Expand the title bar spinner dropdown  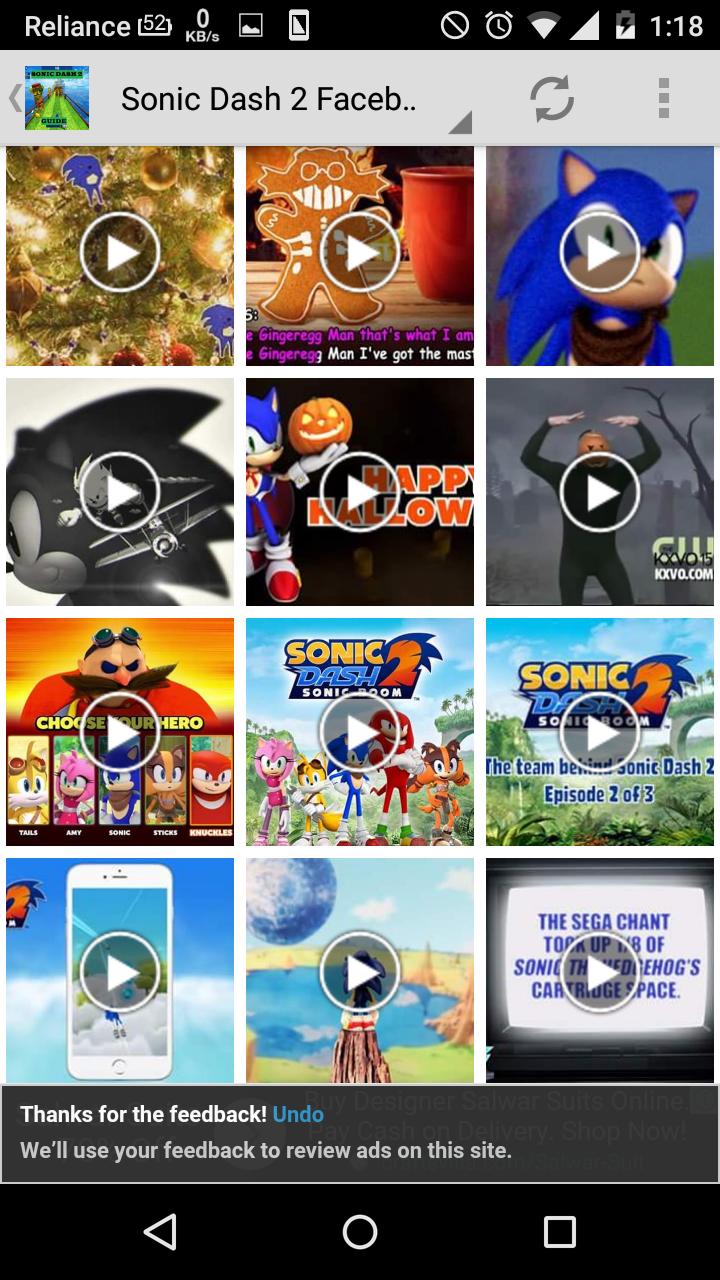[x=459, y=120]
